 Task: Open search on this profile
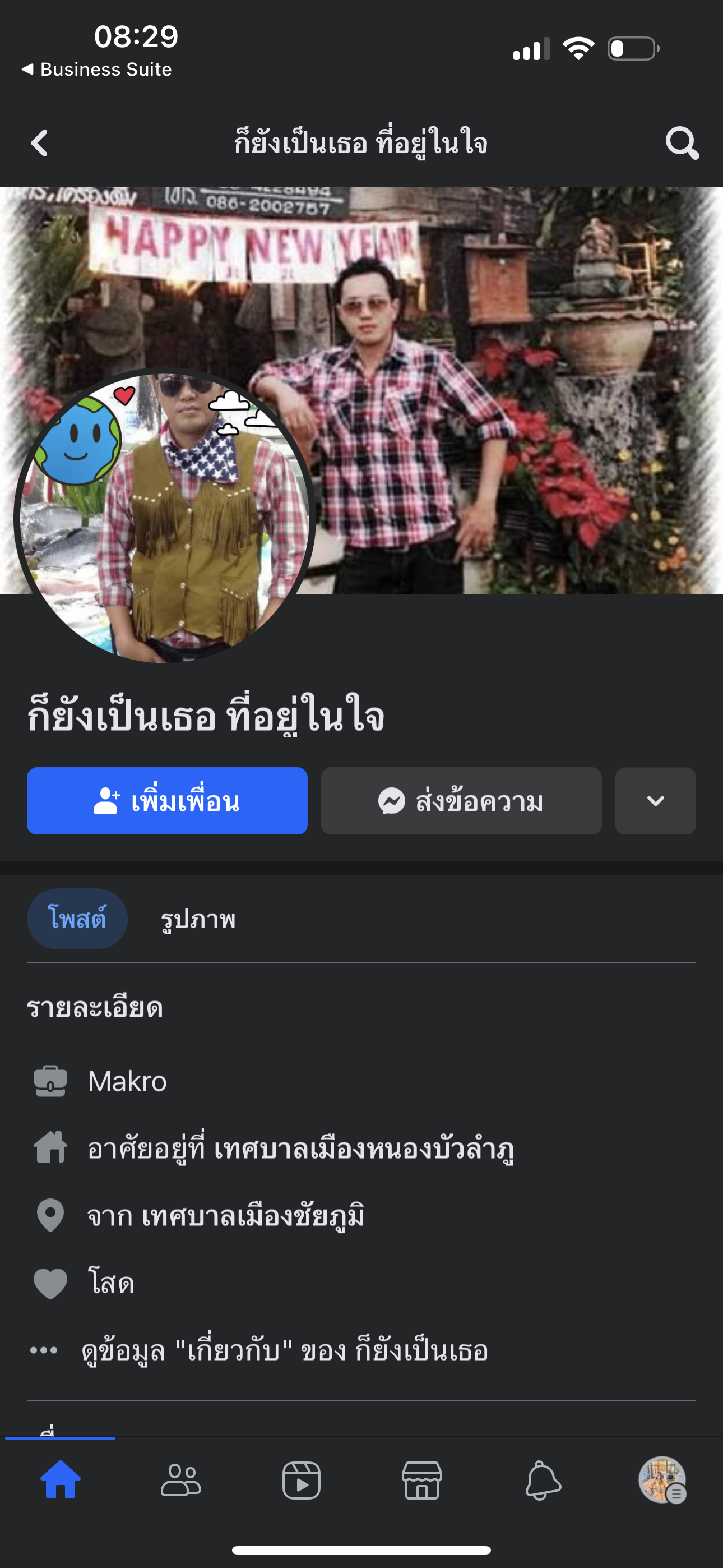click(682, 144)
